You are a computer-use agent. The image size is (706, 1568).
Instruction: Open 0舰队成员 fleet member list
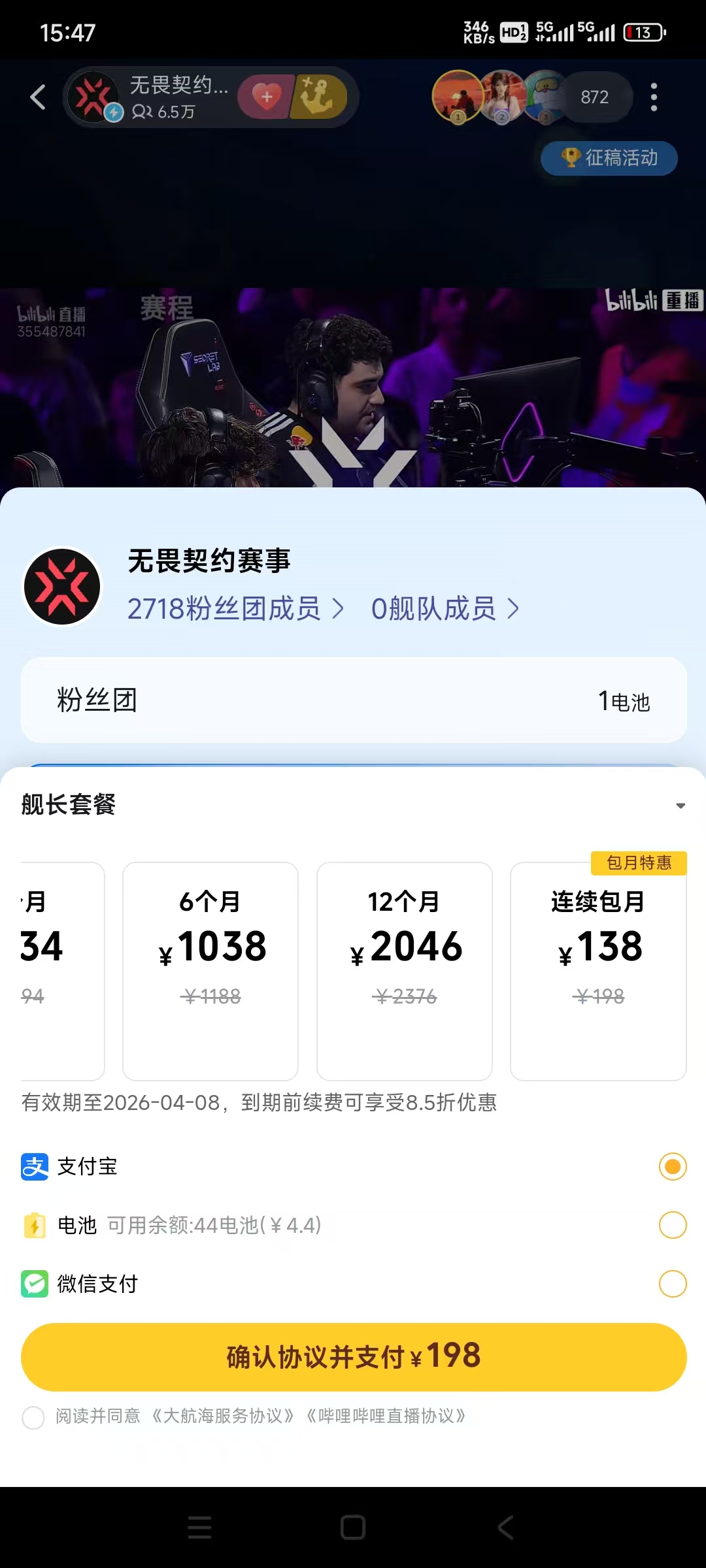[x=445, y=609]
